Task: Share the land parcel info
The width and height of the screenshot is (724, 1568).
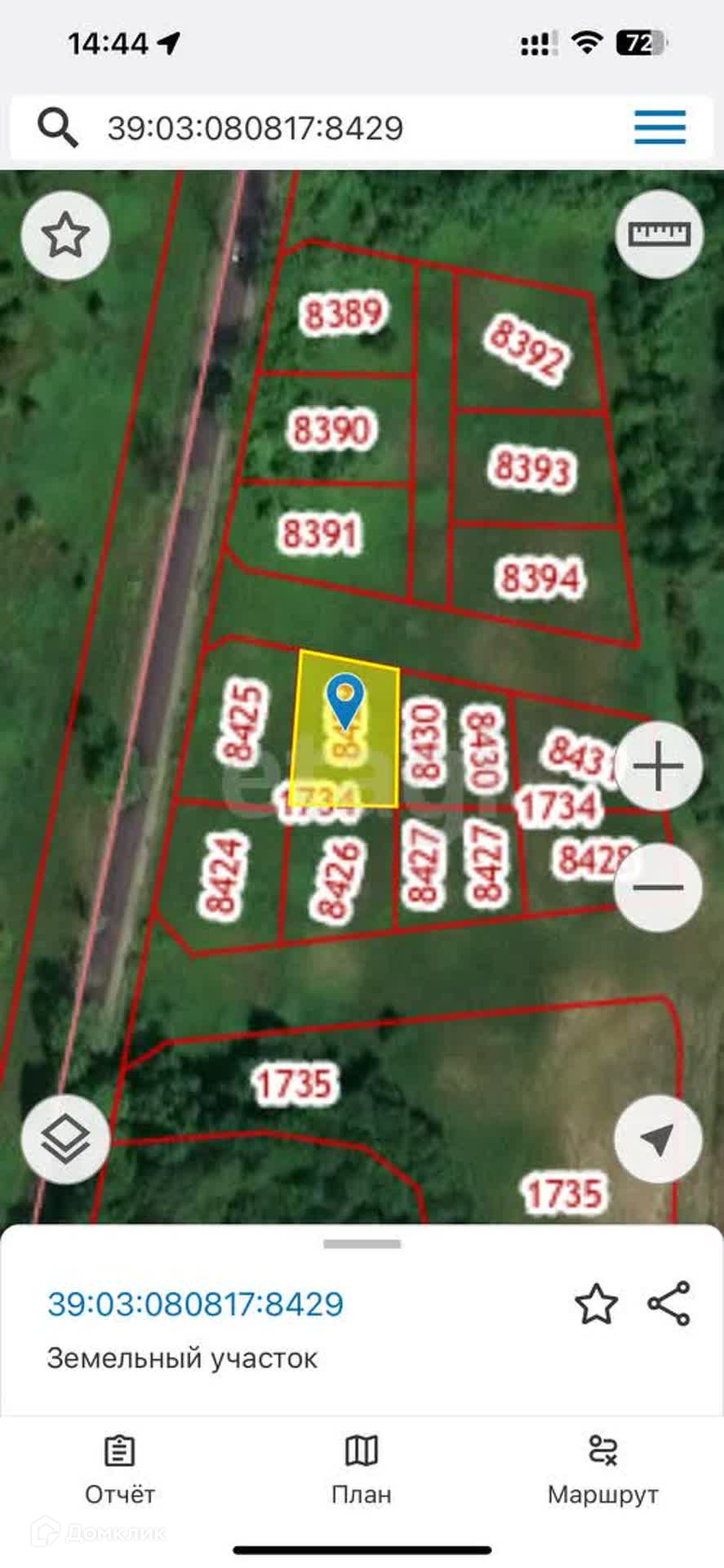Action: pos(669,1303)
